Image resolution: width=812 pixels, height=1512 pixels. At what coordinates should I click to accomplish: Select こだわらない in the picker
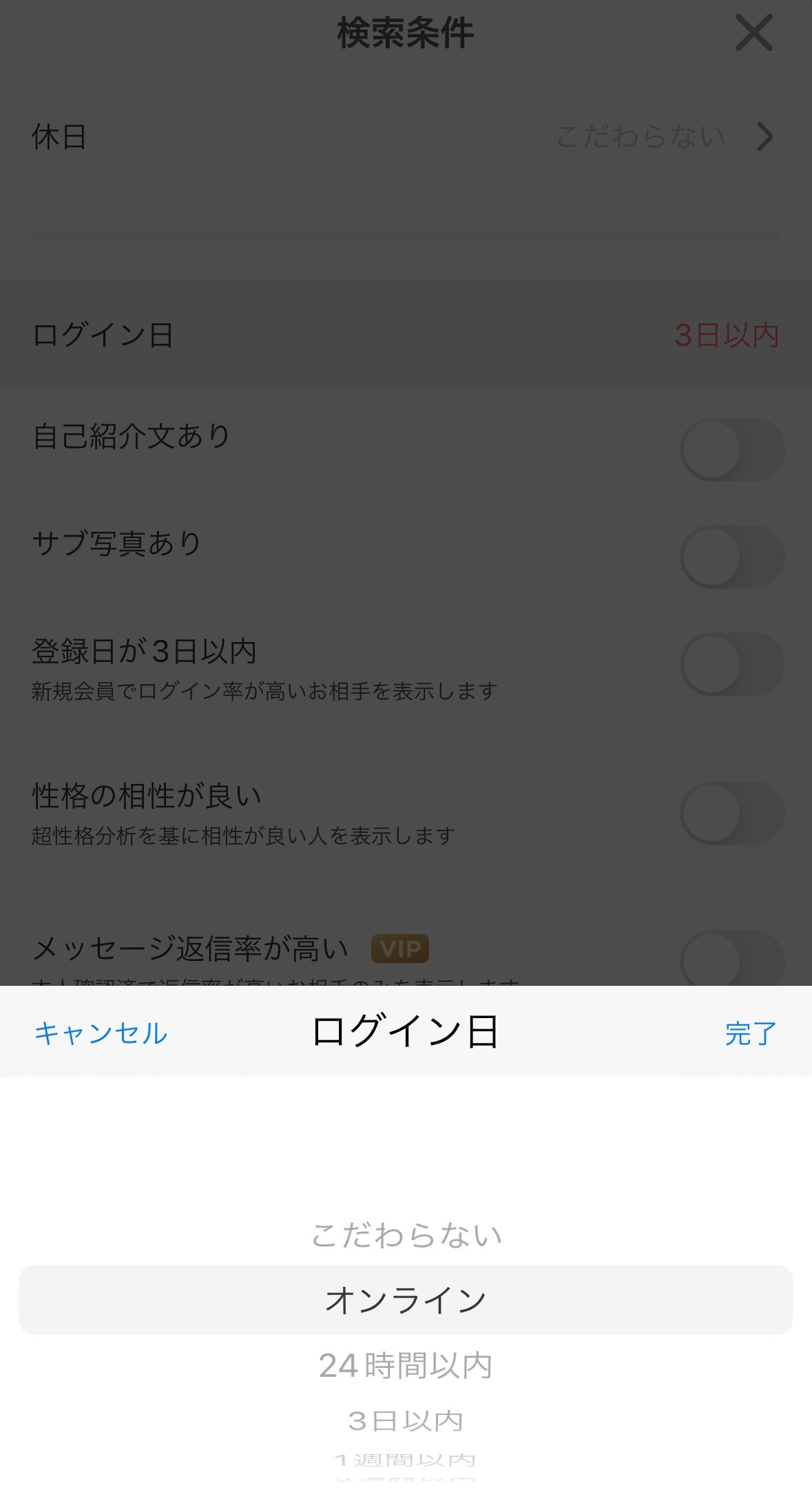click(x=406, y=1235)
